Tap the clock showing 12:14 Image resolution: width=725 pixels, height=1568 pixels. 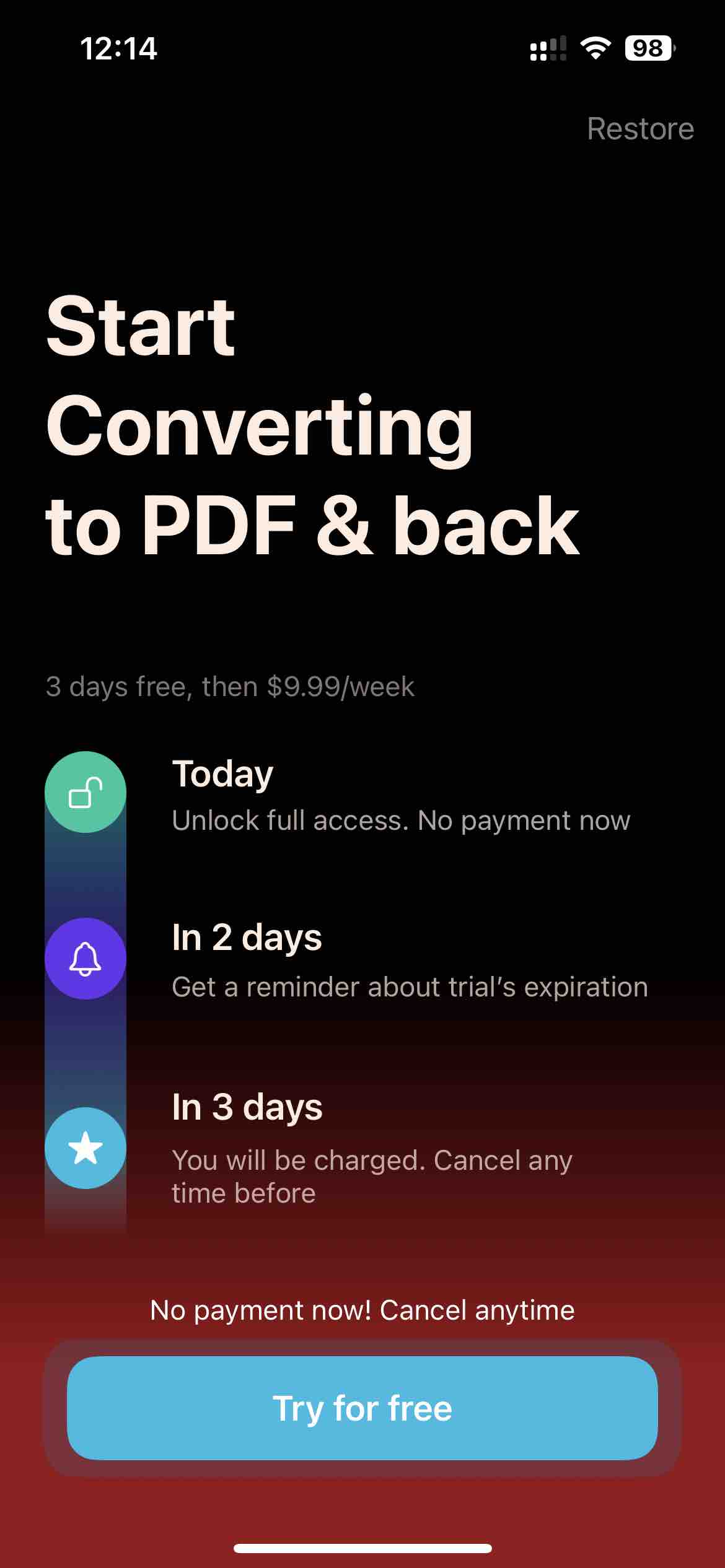(120, 50)
